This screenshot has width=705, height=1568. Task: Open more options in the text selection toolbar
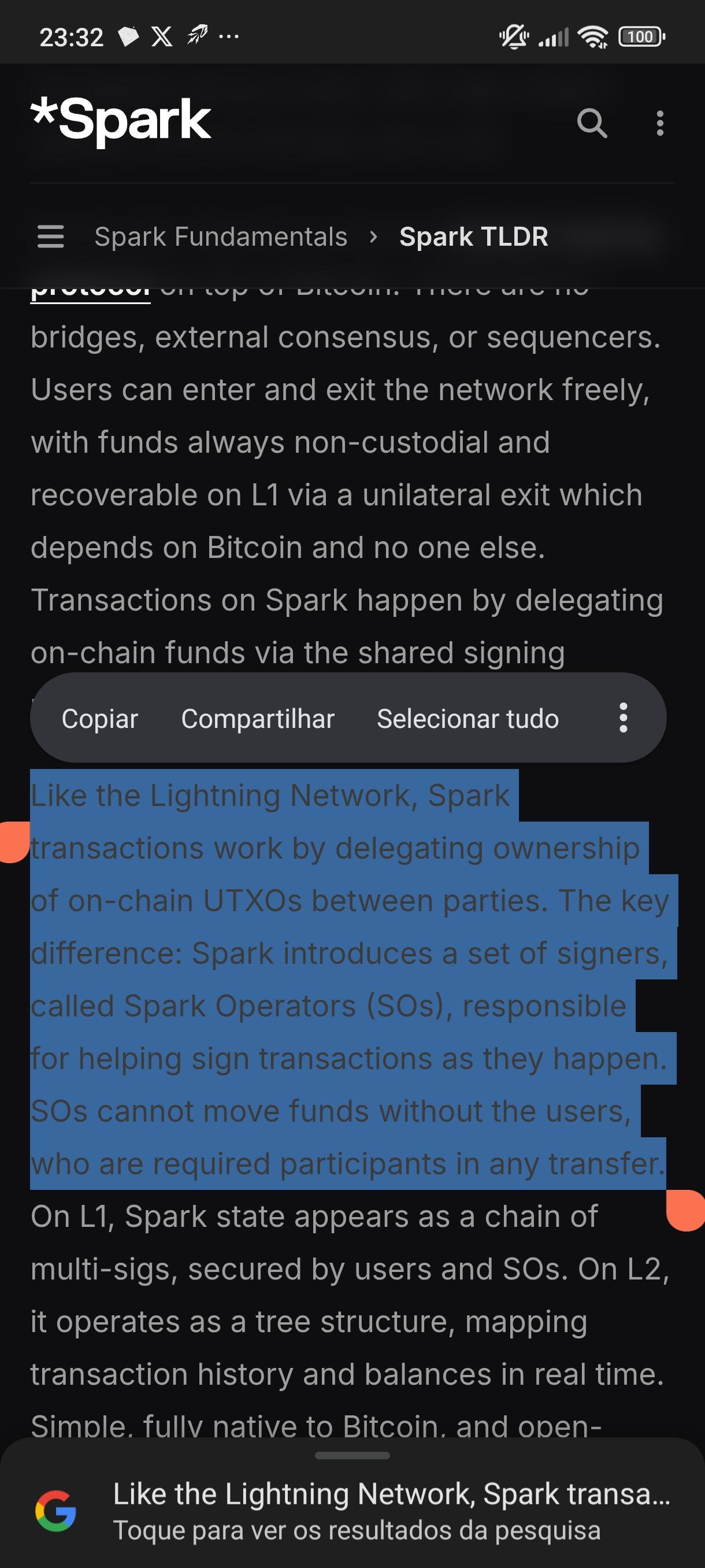coord(623,718)
